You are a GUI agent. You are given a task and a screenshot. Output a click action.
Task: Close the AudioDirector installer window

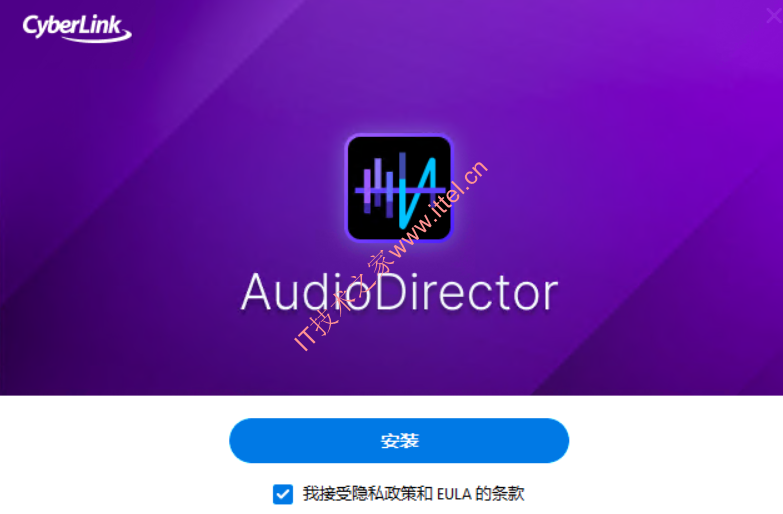(x=772, y=14)
